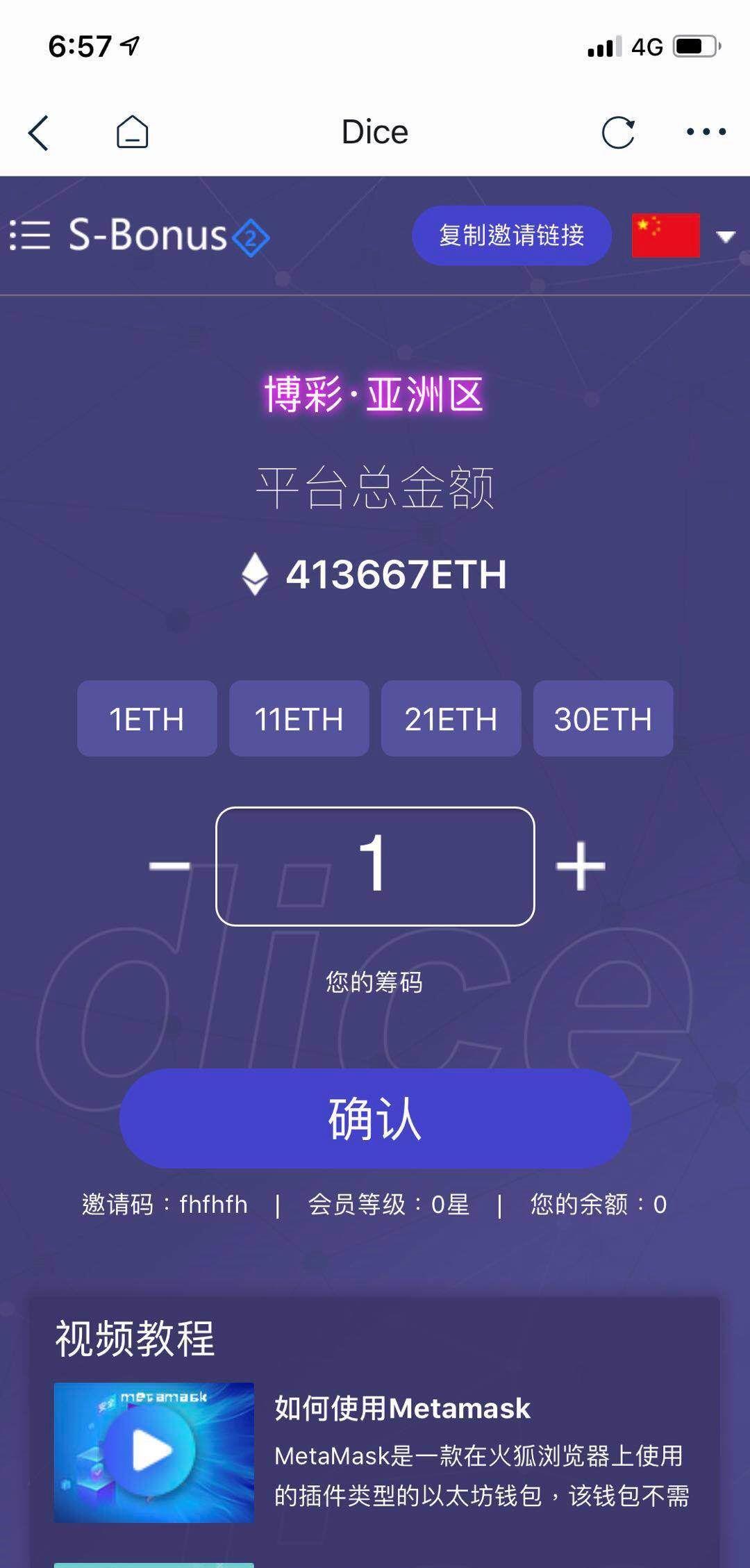Choose the 21ETH chip amount
750x1568 pixels.
pyautogui.click(x=451, y=719)
